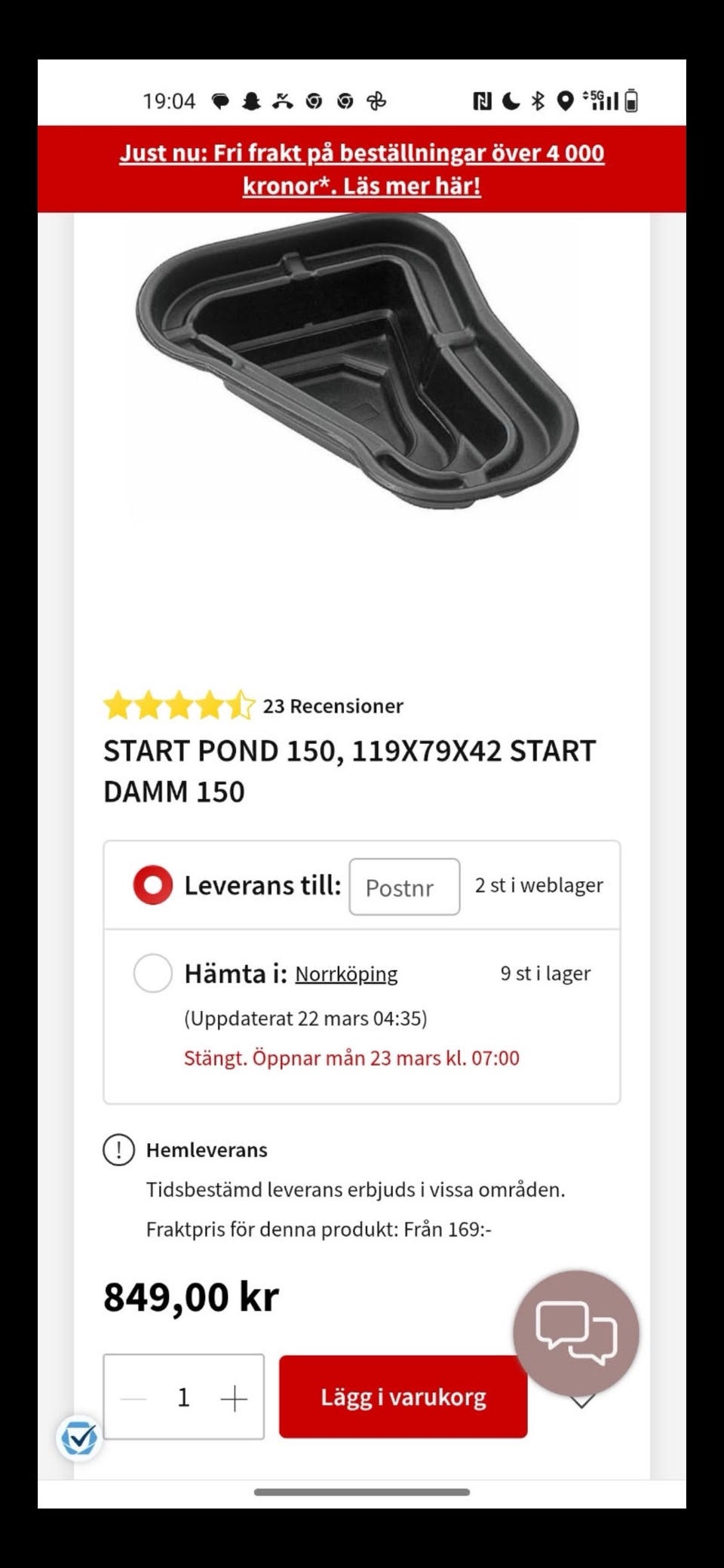Select the Leverans till delivery option

(x=153, y=885)
